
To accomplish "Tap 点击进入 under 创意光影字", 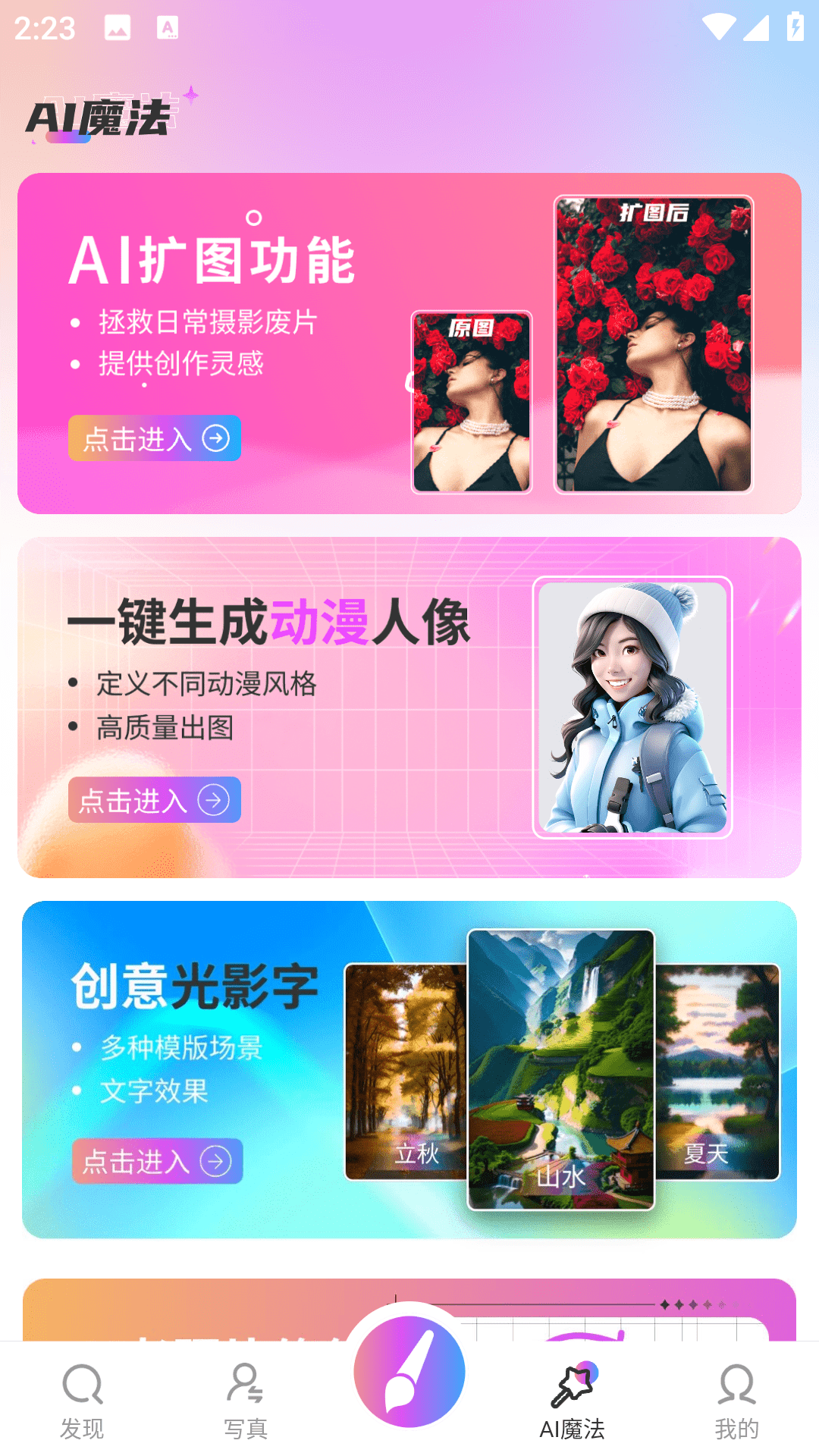I will 158,1161.
